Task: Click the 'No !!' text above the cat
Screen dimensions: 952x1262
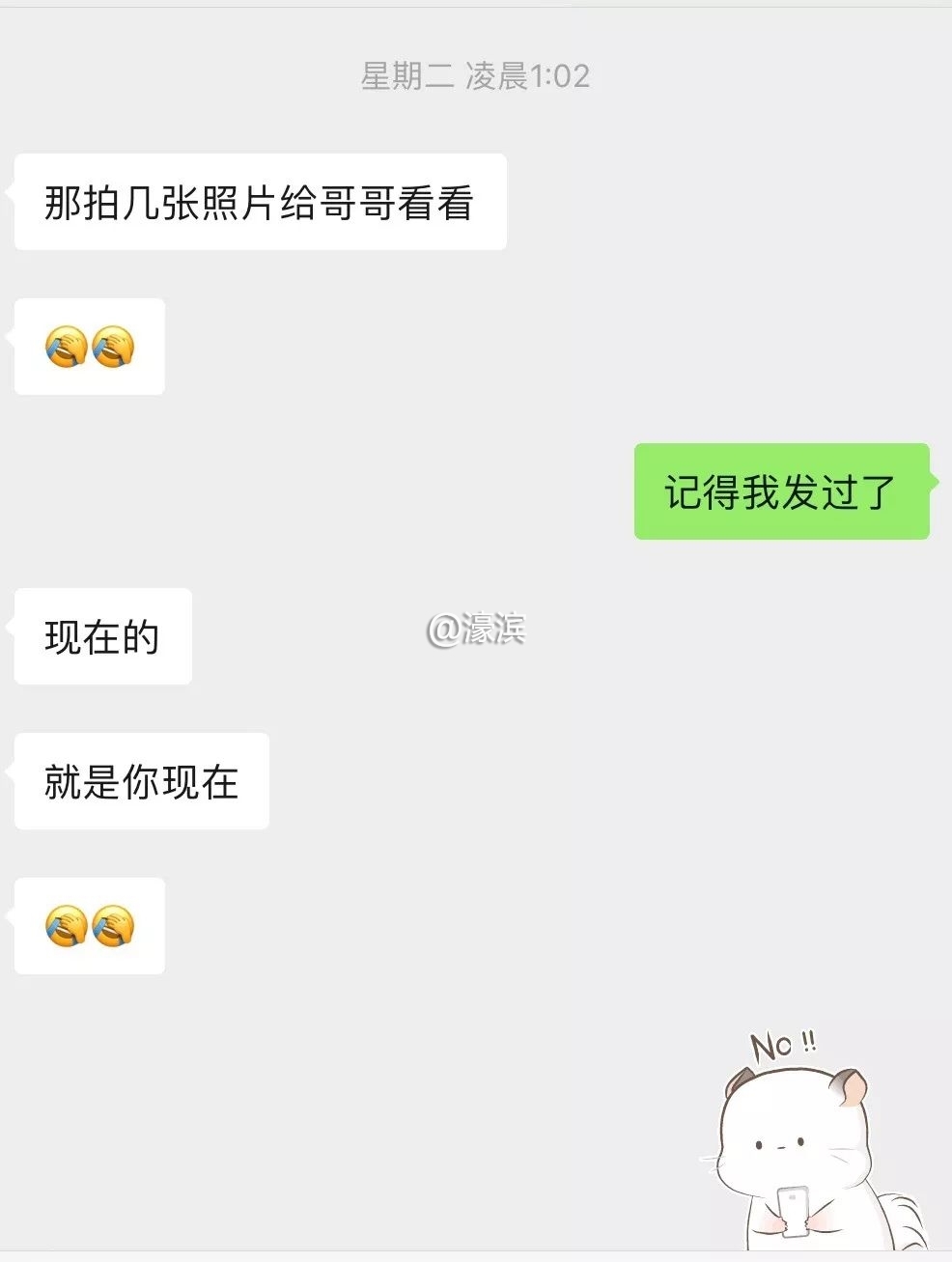Action: point(784,1045)
